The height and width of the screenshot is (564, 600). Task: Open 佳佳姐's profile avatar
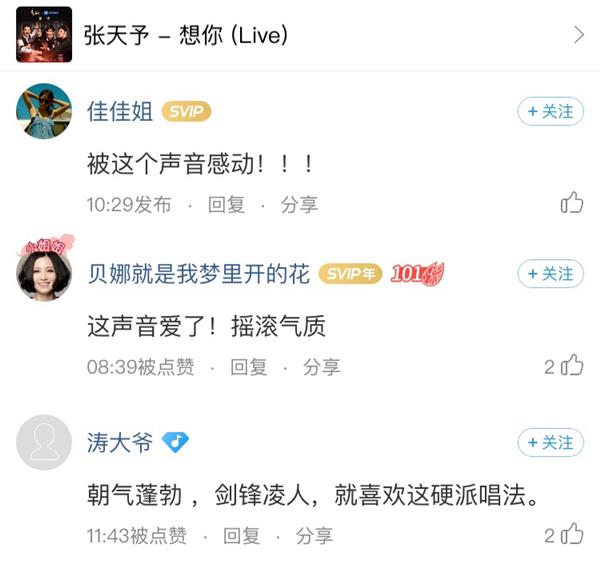(x=44, y=111)
